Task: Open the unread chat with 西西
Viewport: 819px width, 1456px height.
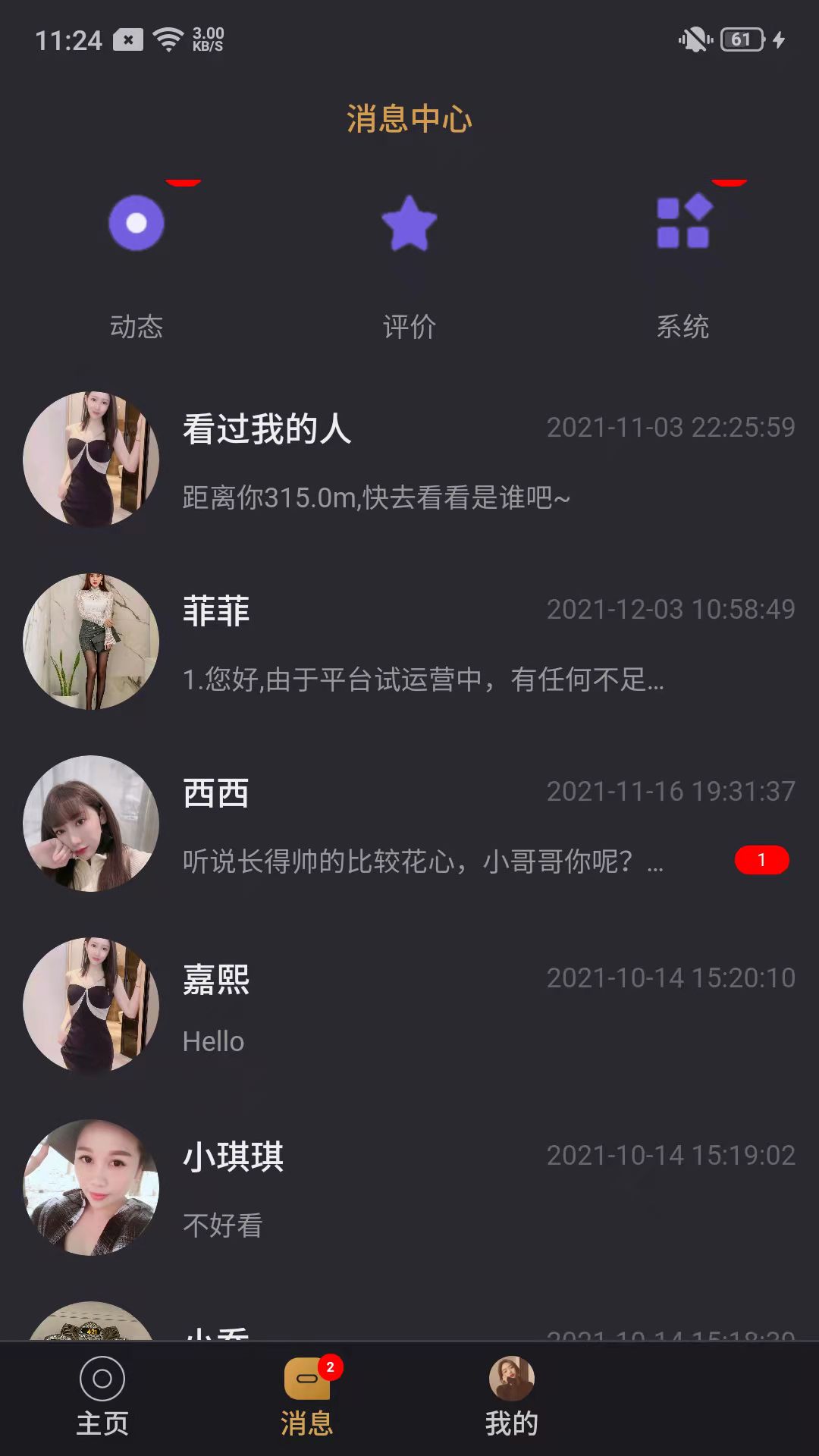Action: (409, 824)
